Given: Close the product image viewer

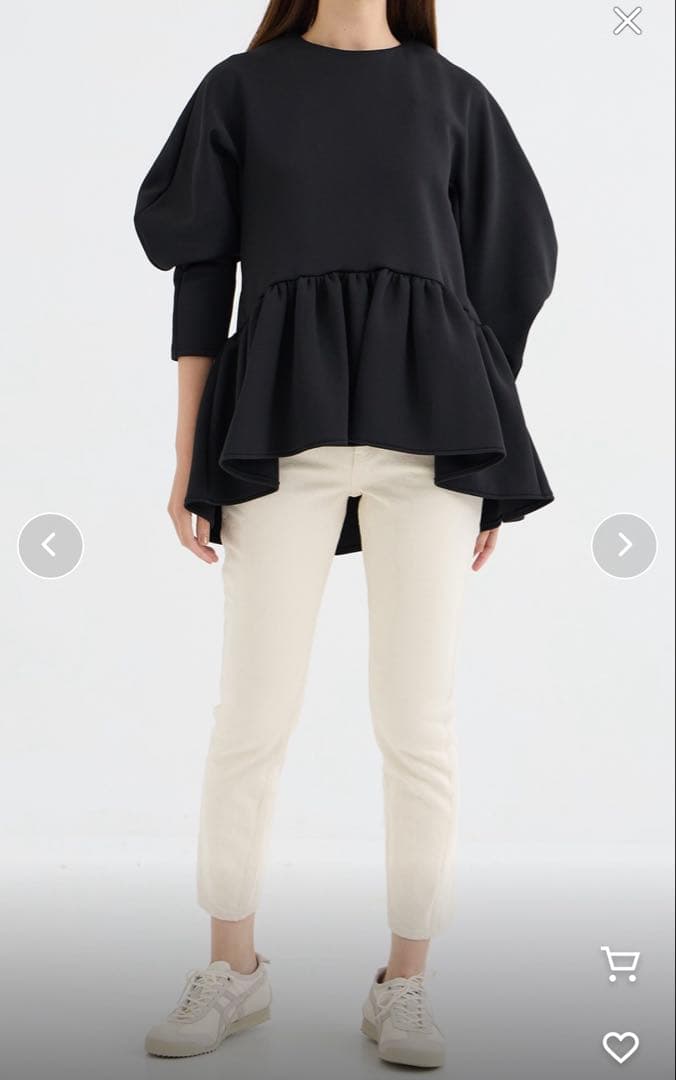Looking at the screenshot, I should (627, 21).
